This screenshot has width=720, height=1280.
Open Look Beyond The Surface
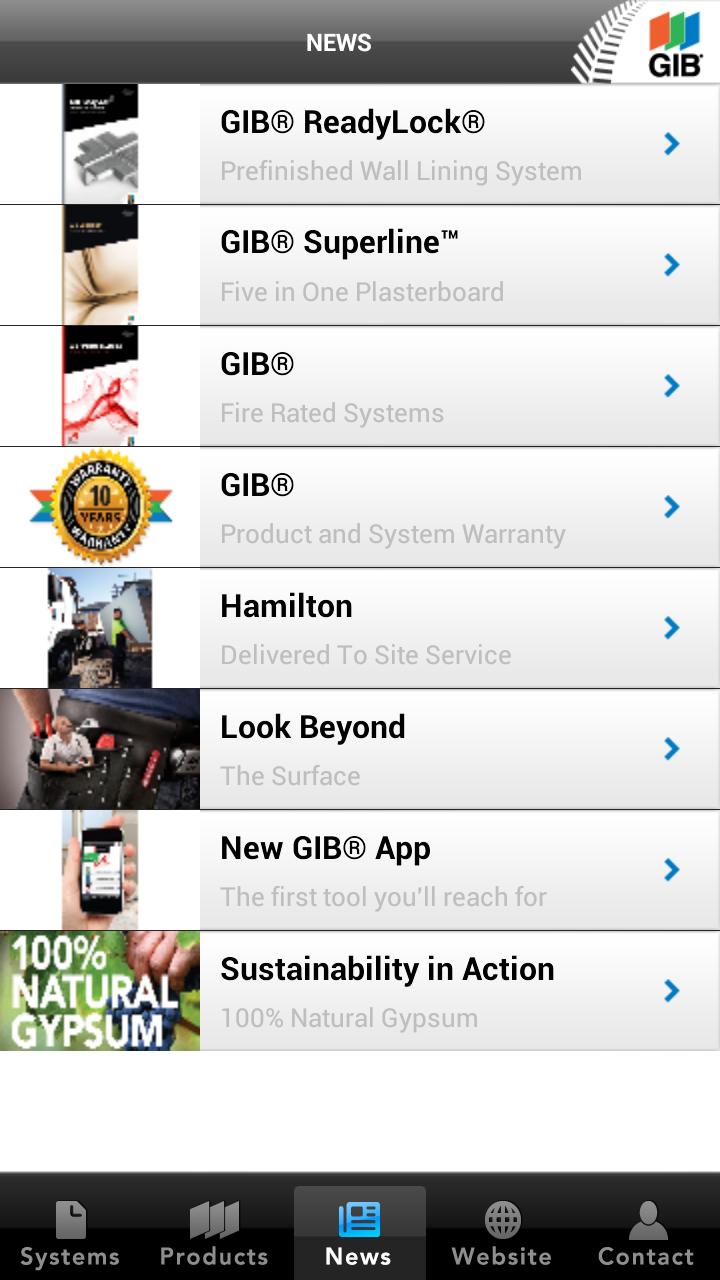(400, 750)
